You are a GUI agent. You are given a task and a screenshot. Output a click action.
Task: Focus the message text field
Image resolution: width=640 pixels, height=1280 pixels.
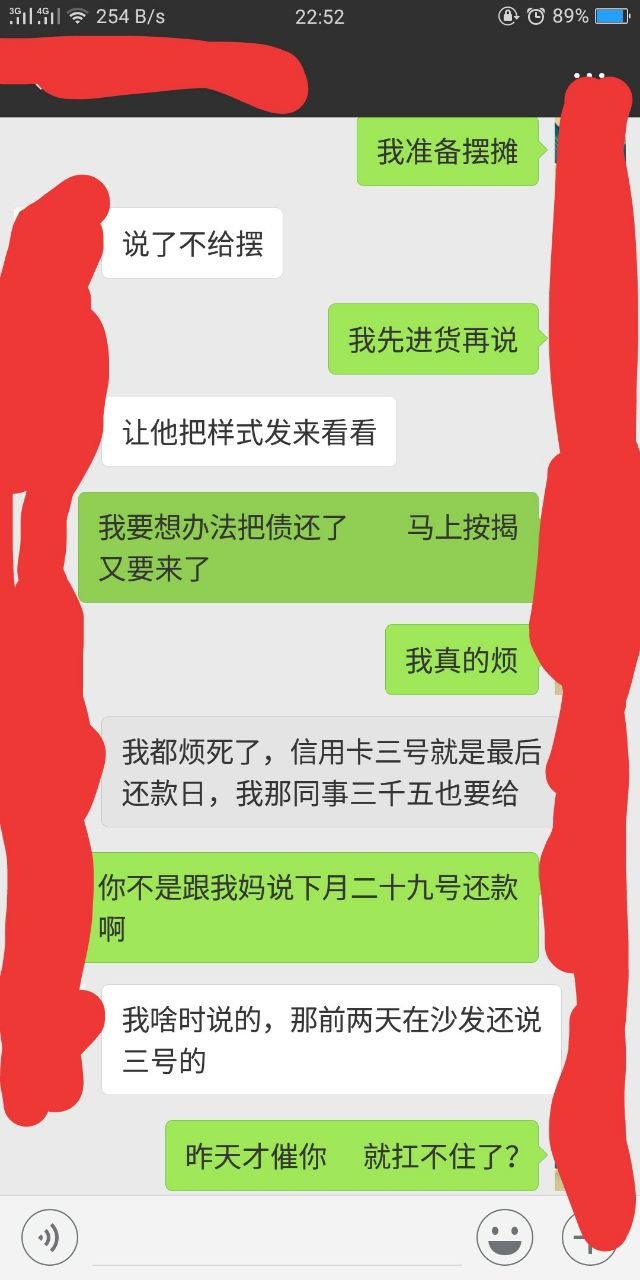tap(275, 1240)
